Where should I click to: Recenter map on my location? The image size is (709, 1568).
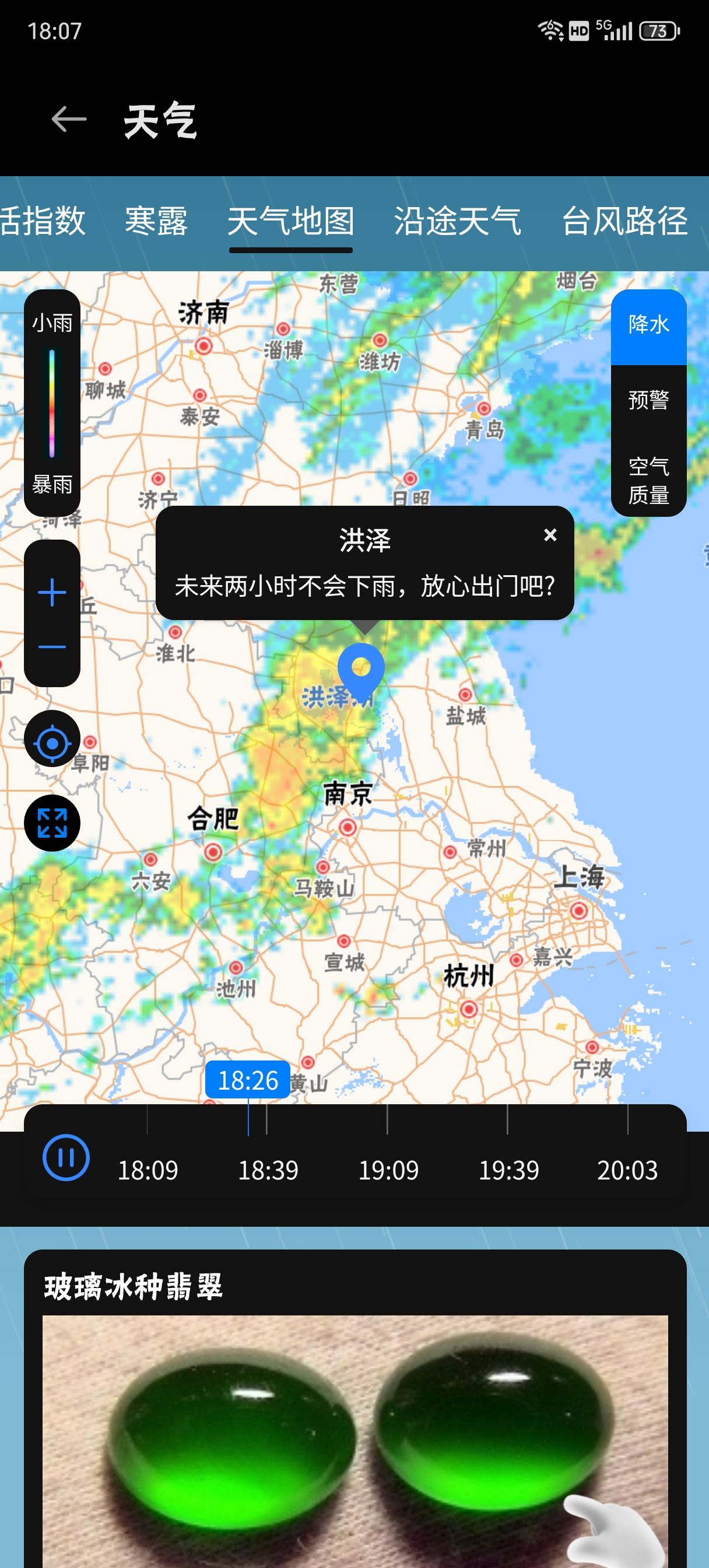pos(52,743)
